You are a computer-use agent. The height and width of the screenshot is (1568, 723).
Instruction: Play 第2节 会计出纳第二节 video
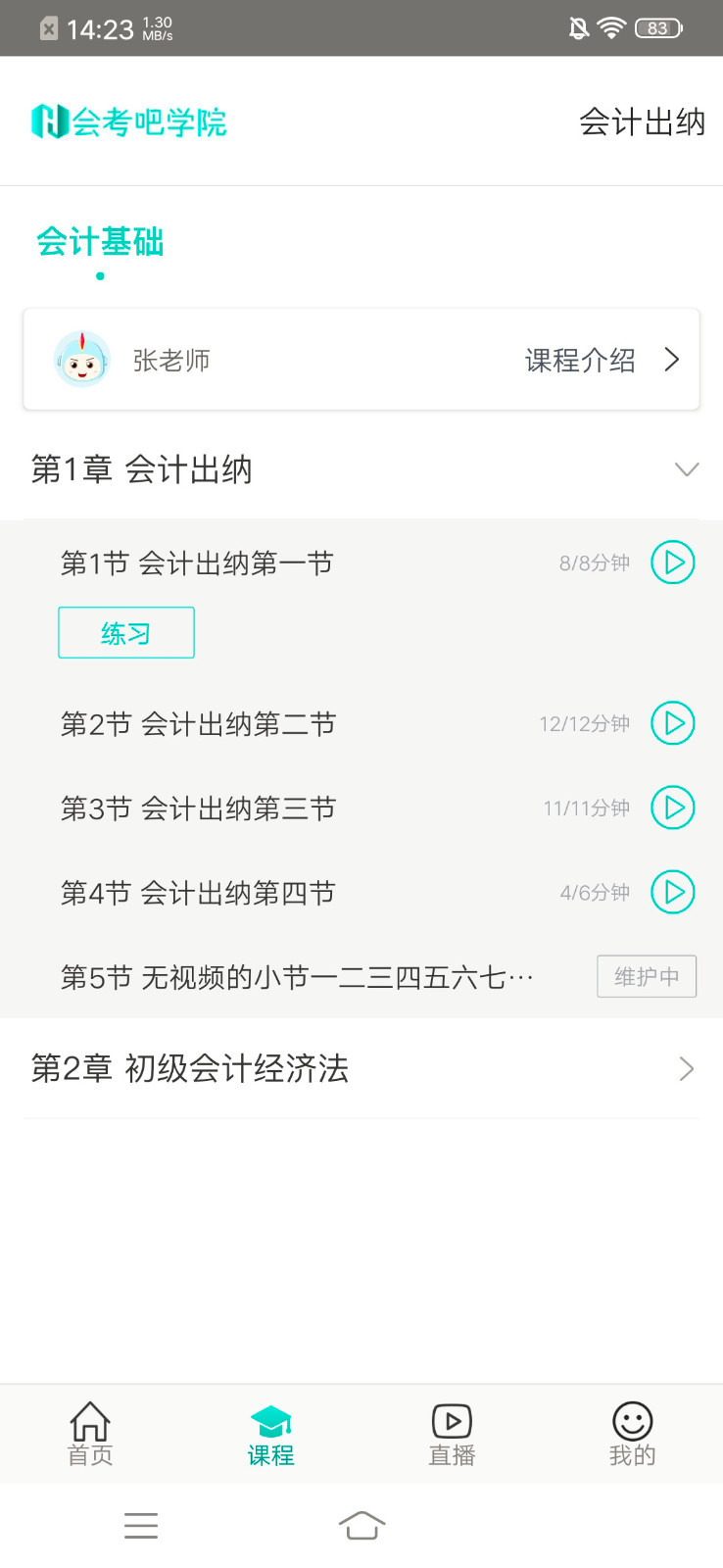672,722
